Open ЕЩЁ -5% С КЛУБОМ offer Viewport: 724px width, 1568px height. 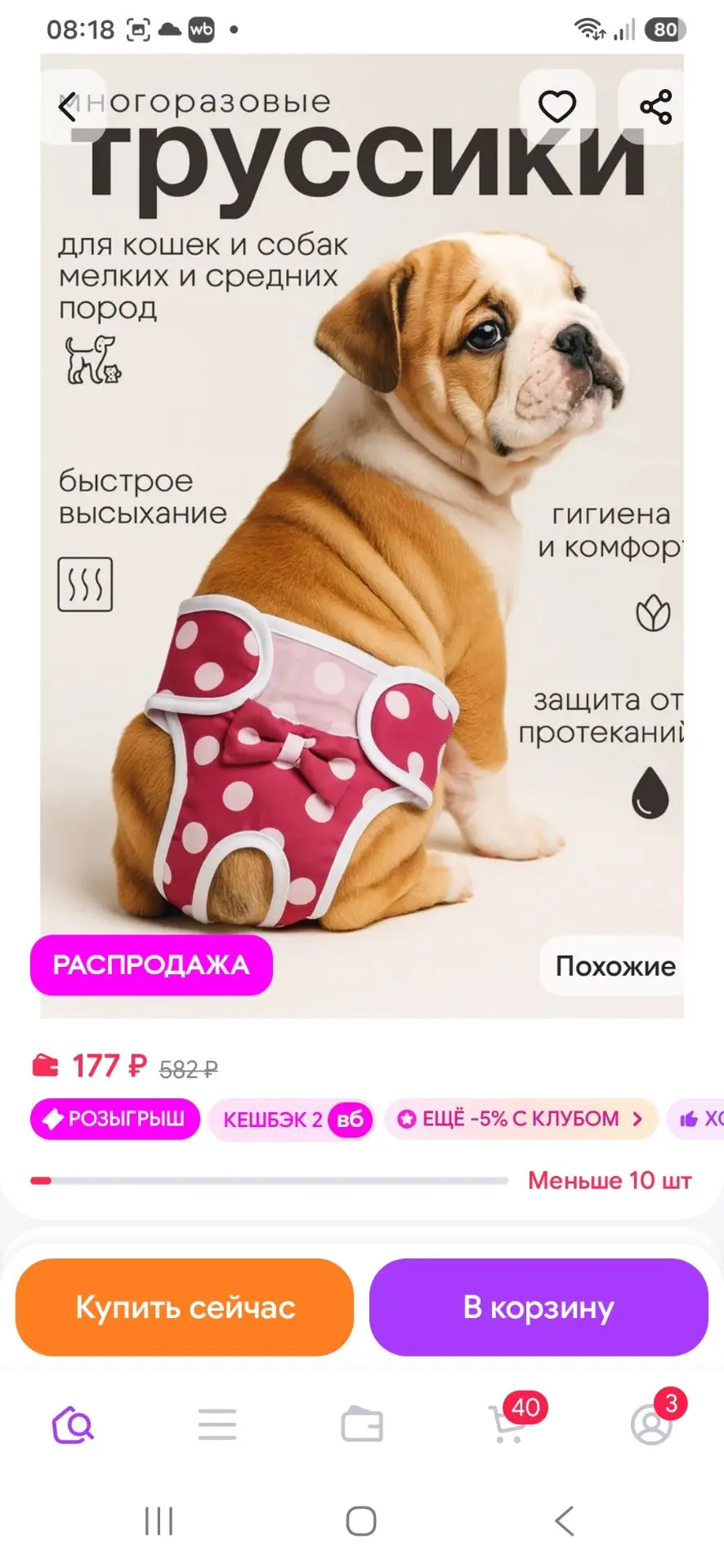(x=521, y=1119)
